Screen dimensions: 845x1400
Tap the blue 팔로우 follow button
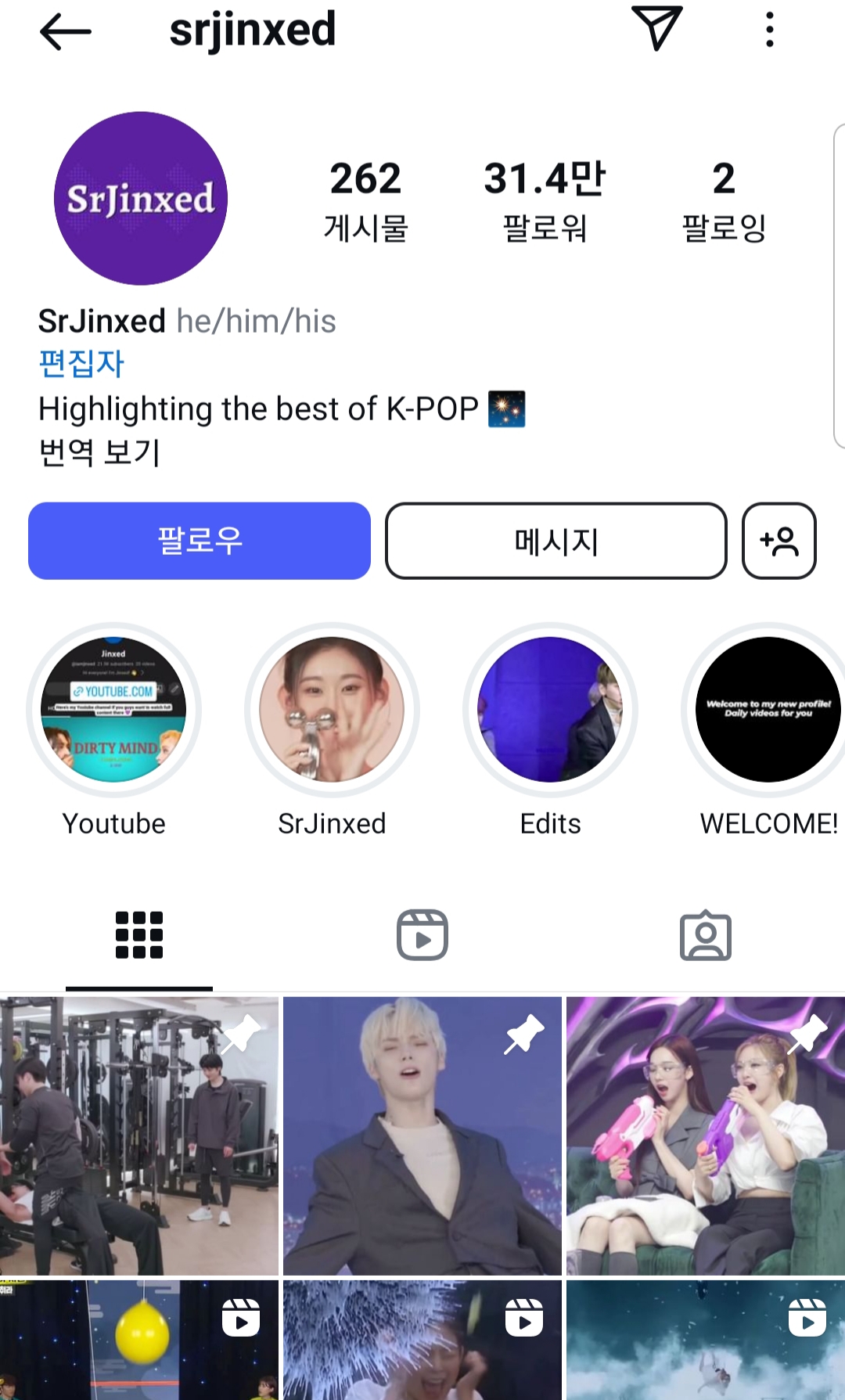pyautogui.click(x=200, y=541)
